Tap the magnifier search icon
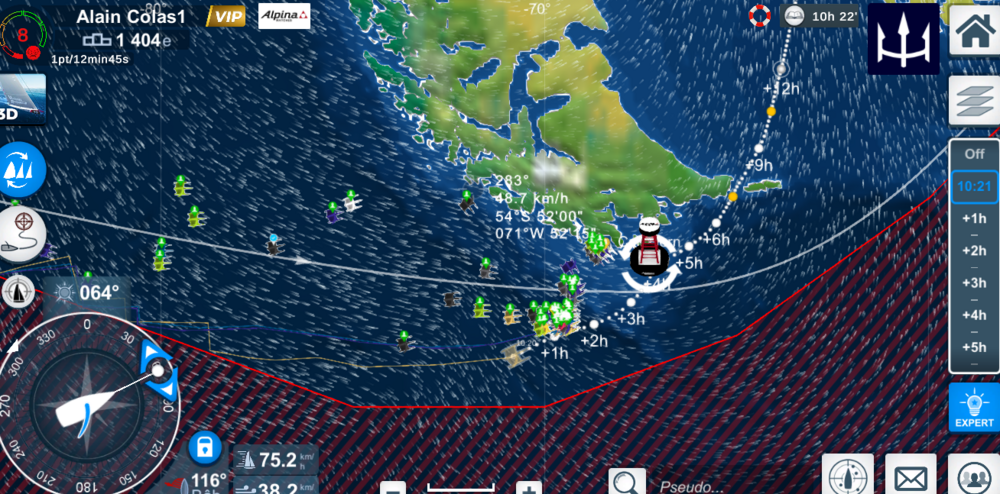Screen dimensions: 1000x494 point(630,482)
